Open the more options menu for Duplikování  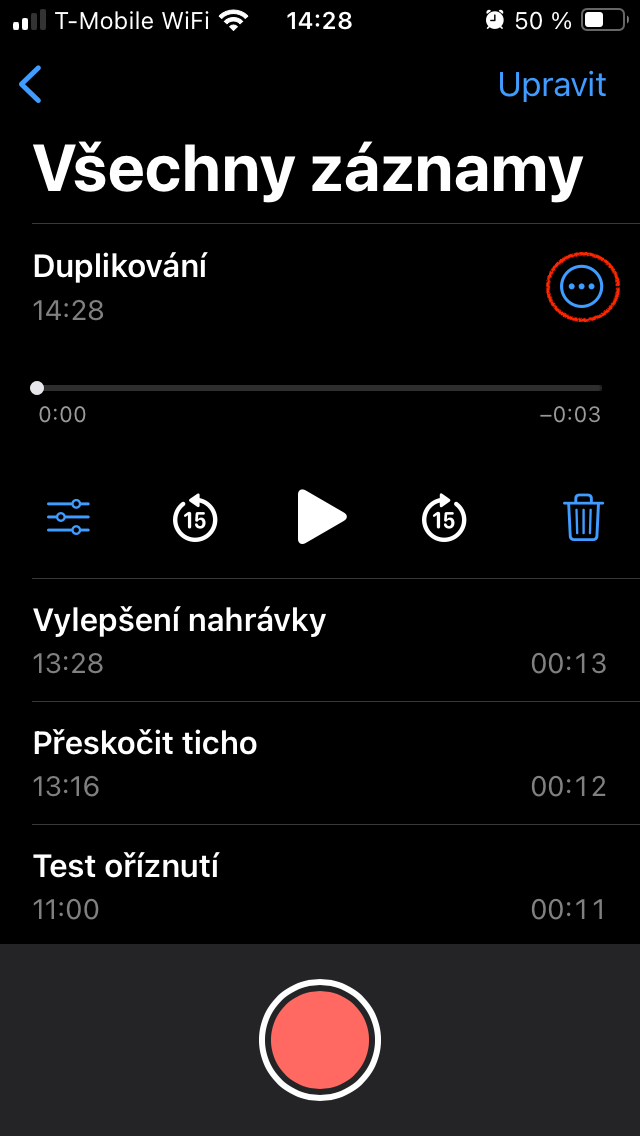tap(582, 287)
